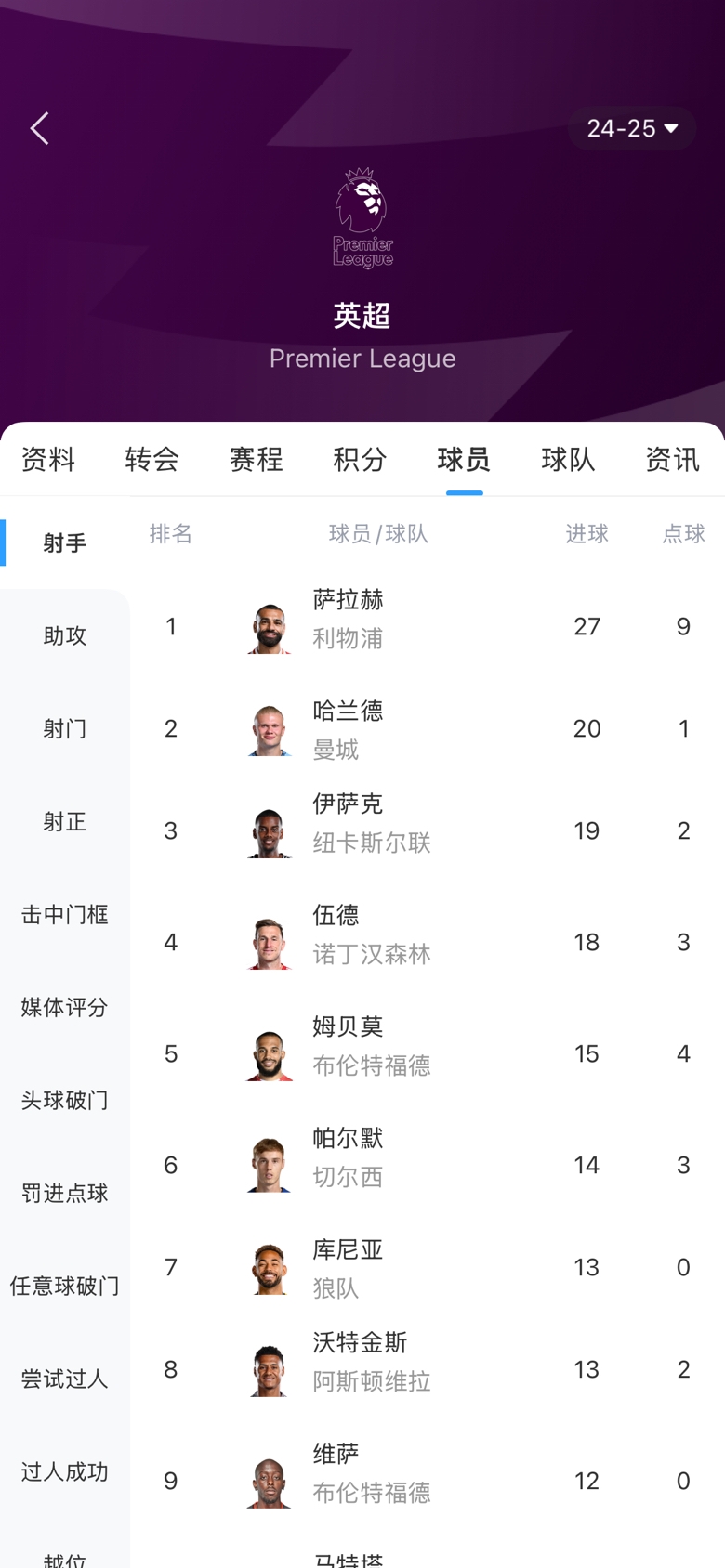The height and width of the screenshot is (1568, 725).
Task: Switch to the 射正 ranking
Action: coord(65,821)
